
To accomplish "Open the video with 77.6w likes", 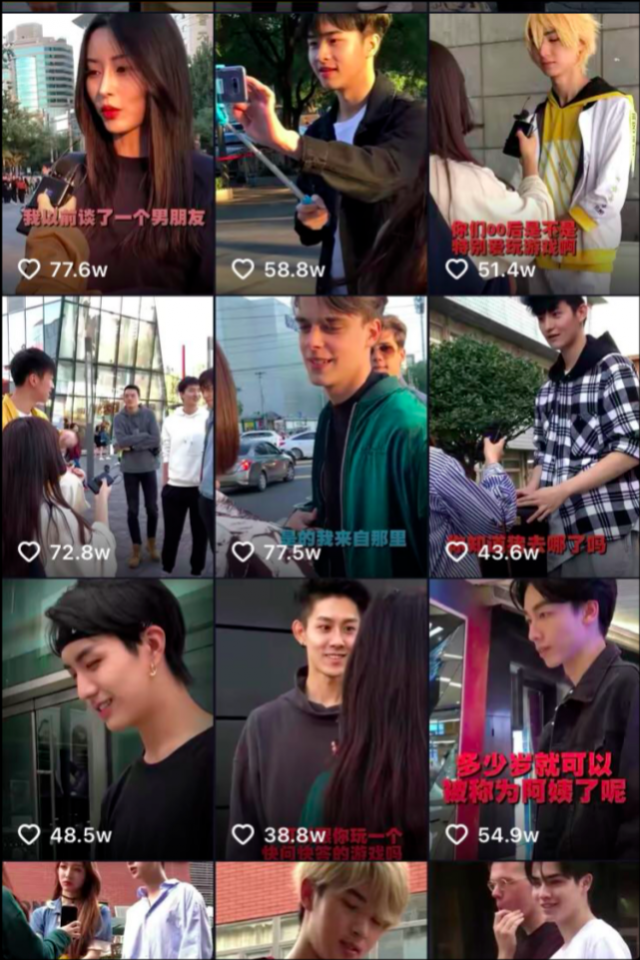I will tap(107, 150).
